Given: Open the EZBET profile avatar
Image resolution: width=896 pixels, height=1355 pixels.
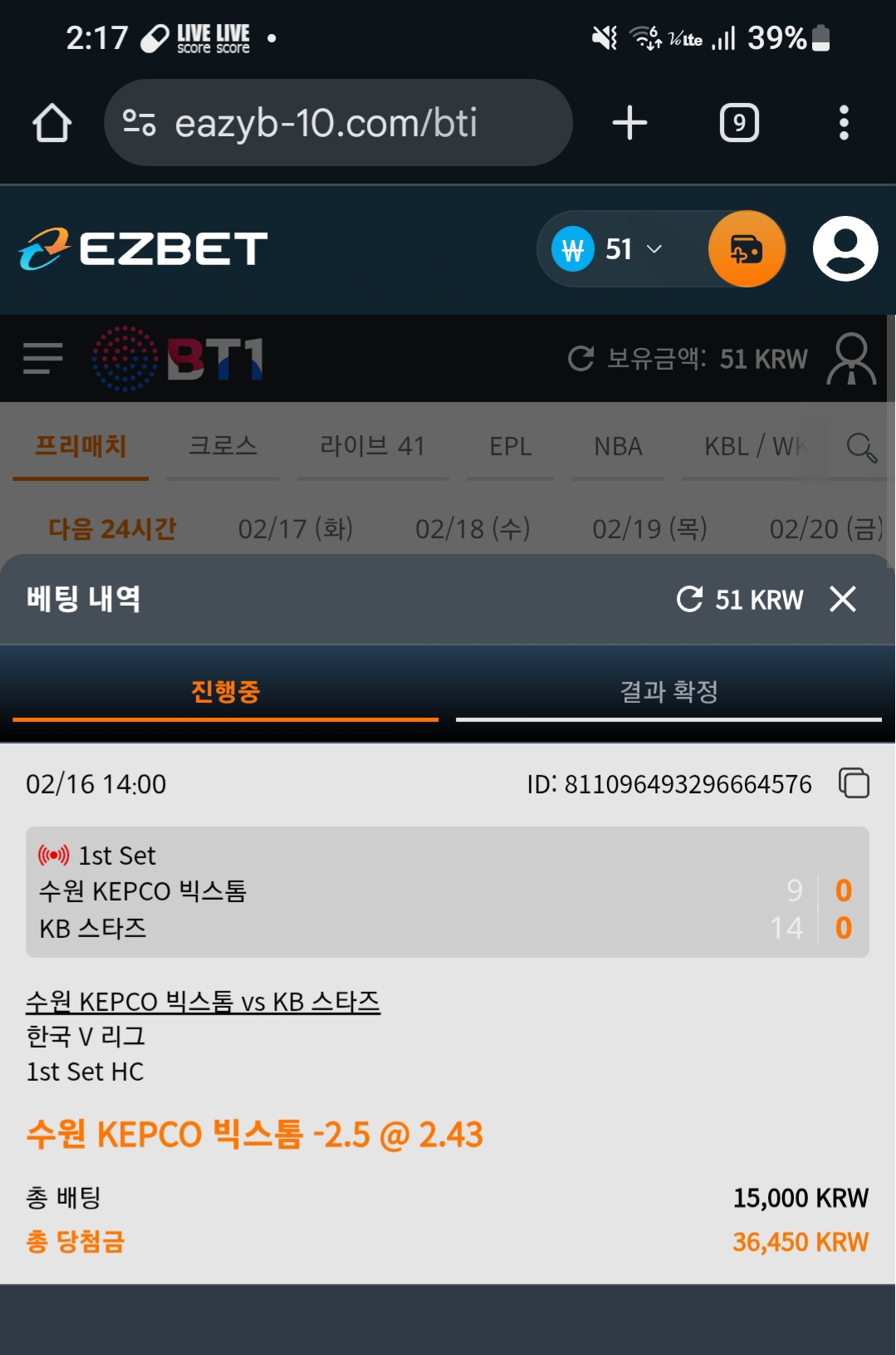Looking at the screenshot, I should pyautogui.click(x=845, y=249).
